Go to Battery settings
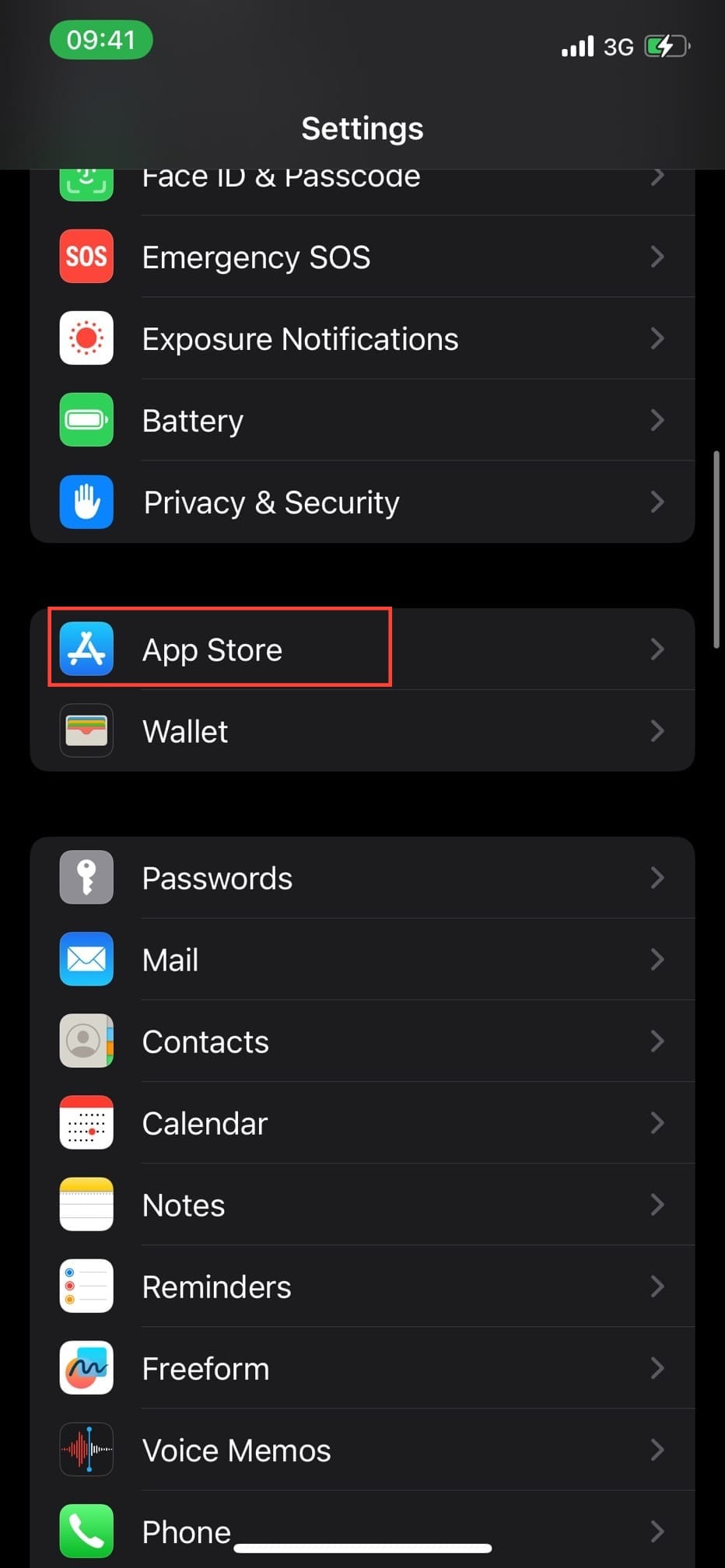The width and height of the screenshot is (725, 1568). [362, 420]
